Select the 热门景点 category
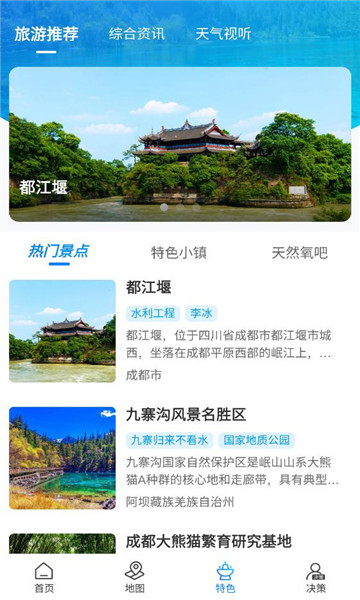 coord(59,251)
